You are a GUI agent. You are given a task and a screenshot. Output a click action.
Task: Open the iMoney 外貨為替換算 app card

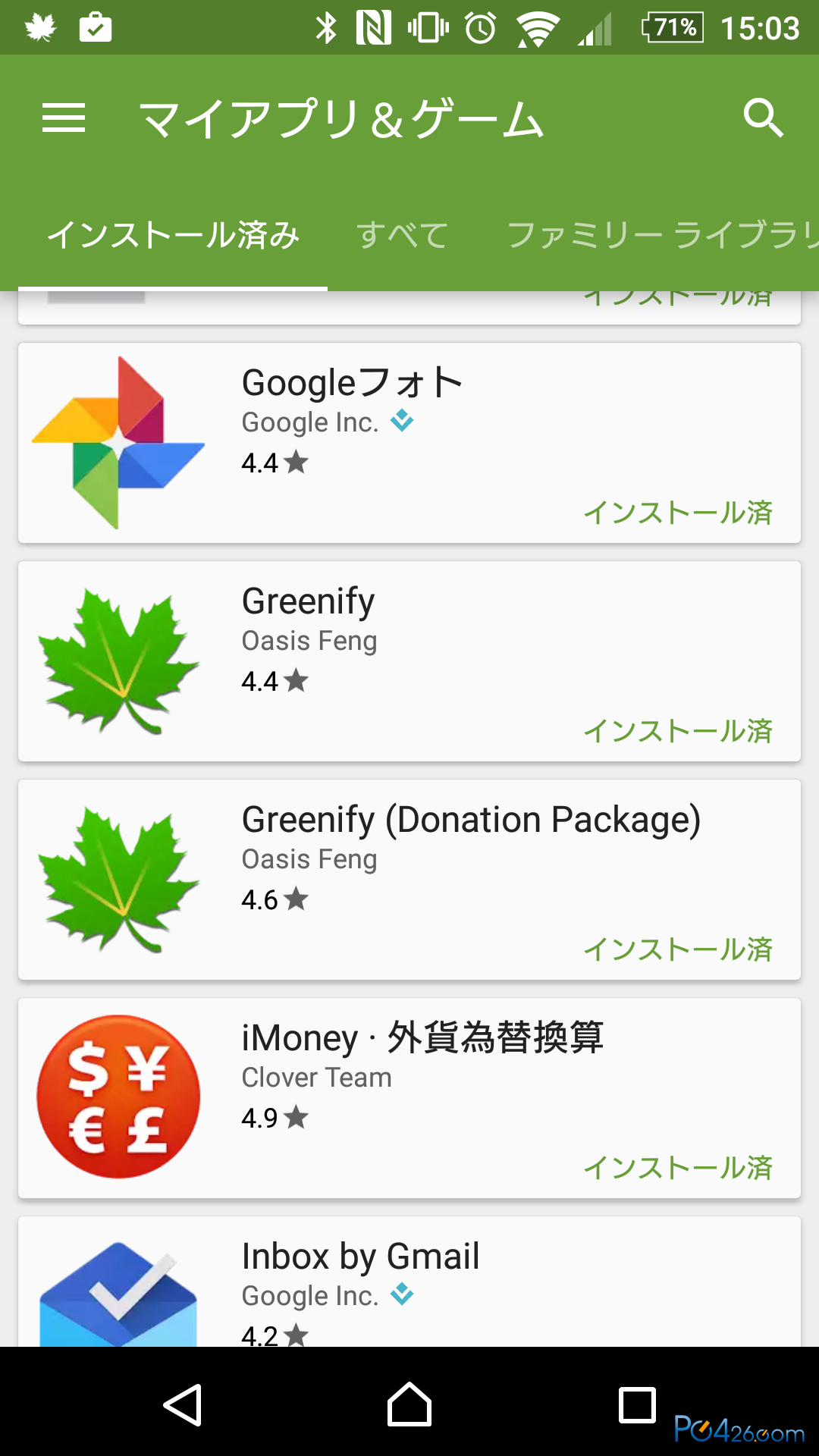click(x=409, y=1098)
